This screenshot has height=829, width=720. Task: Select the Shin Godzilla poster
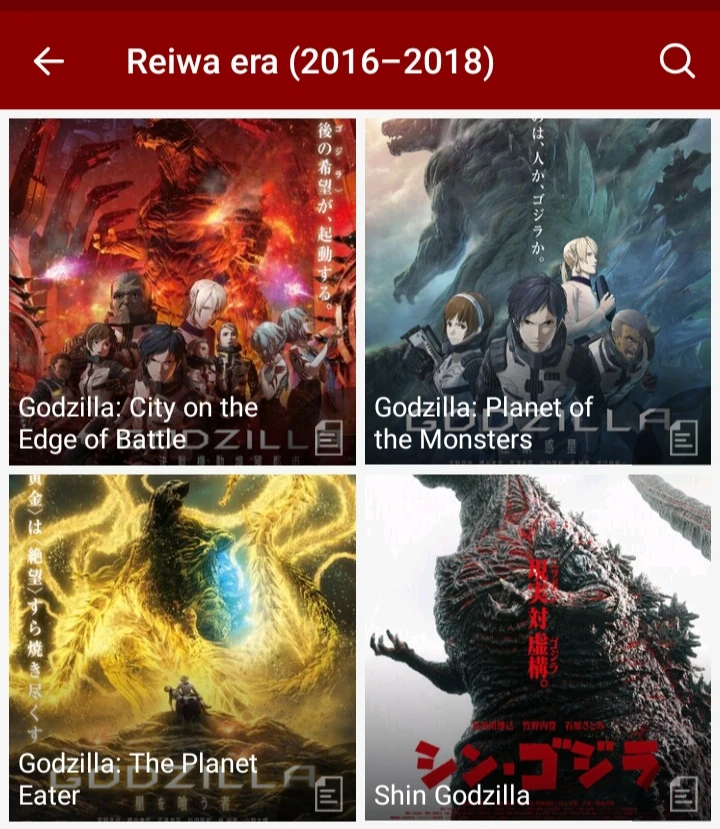point(542,620)
